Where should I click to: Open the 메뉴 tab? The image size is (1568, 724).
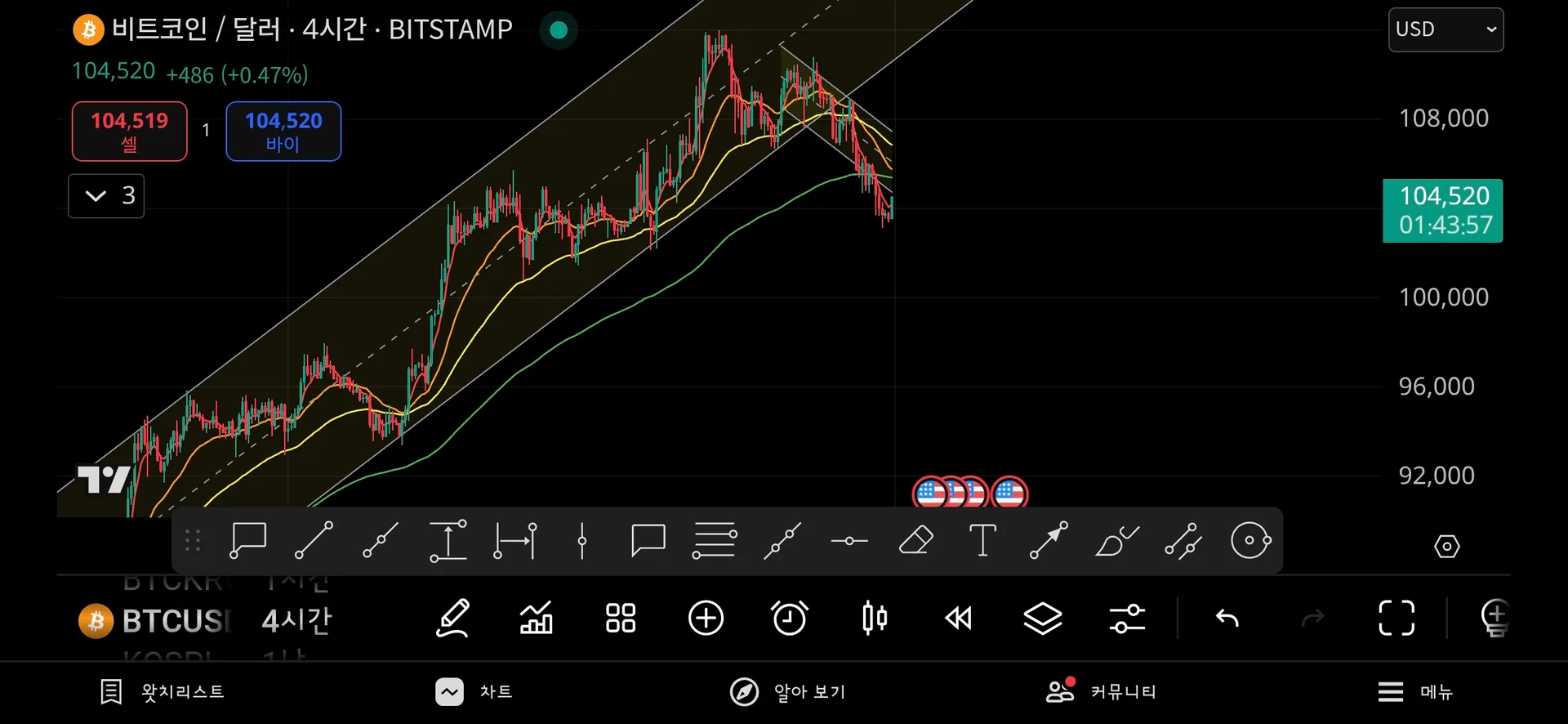point(1414,692)
